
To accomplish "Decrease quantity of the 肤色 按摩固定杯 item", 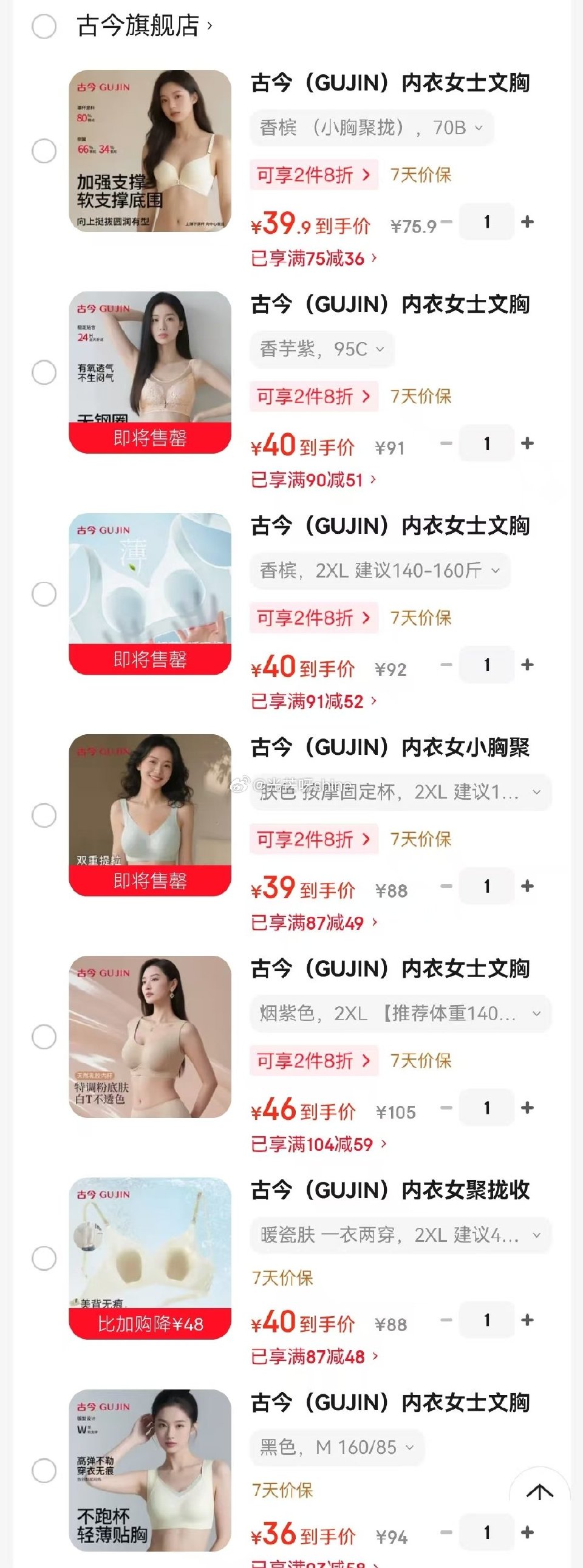I will [446, 886].
